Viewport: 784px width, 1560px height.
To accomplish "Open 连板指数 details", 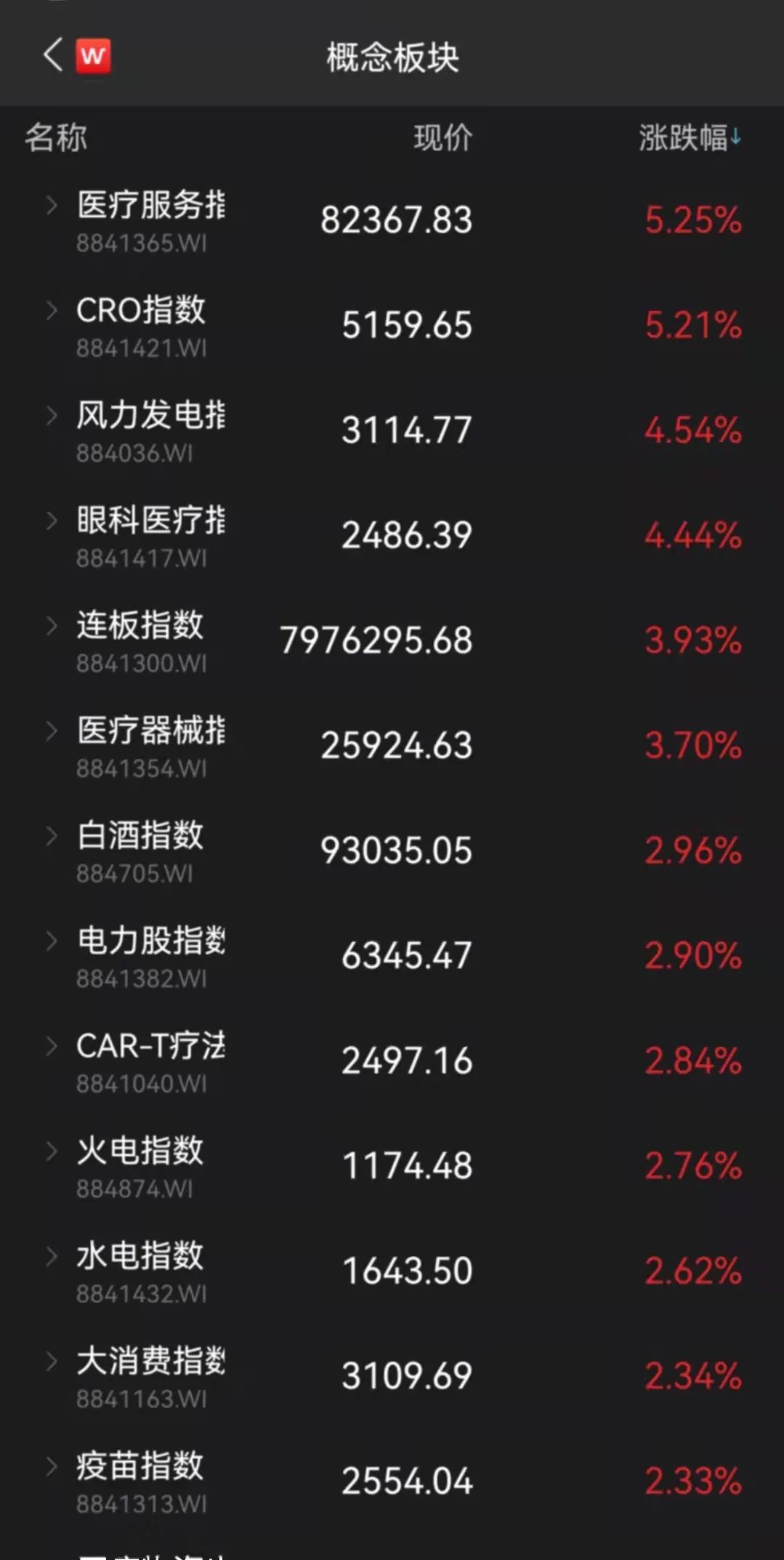I will coord(392,640).
